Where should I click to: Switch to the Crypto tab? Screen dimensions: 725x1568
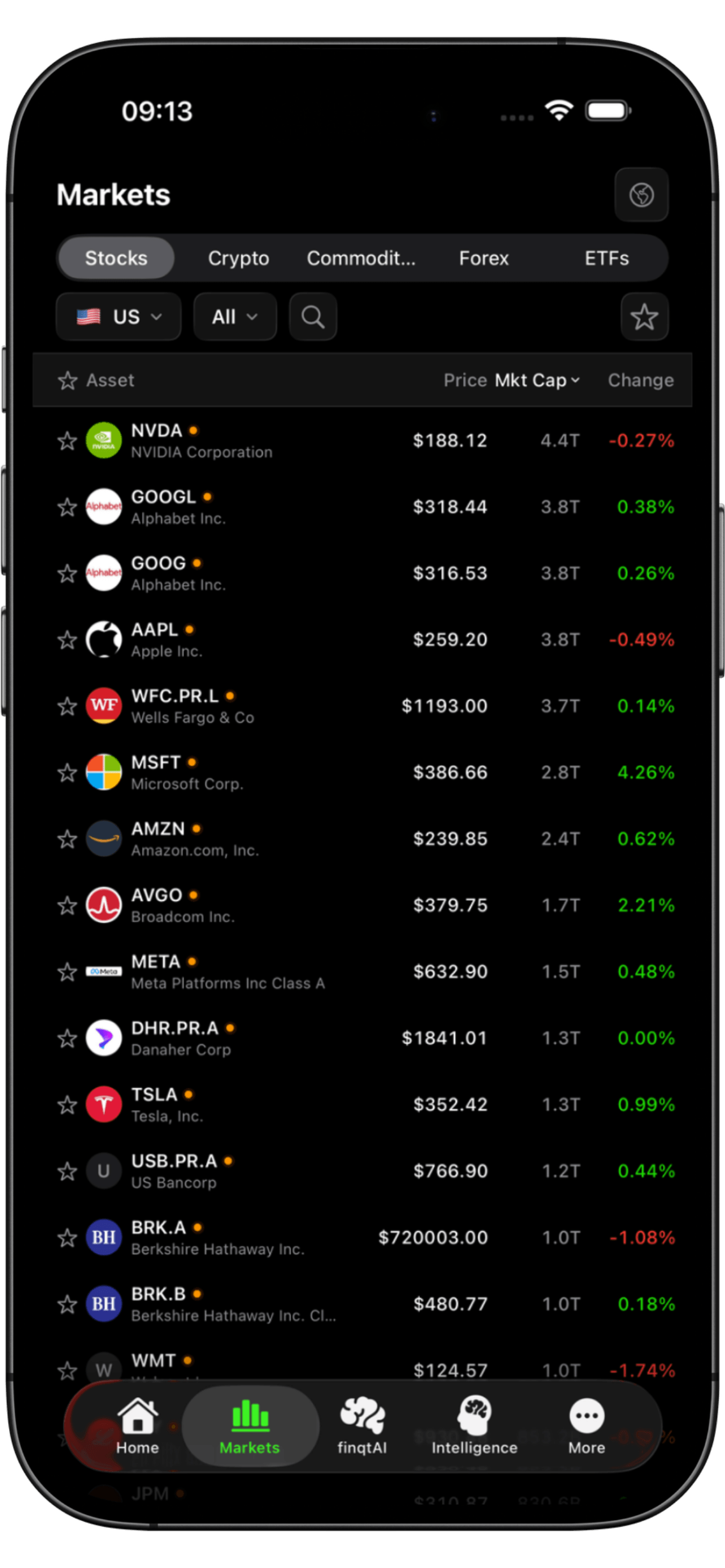point(239,258)
